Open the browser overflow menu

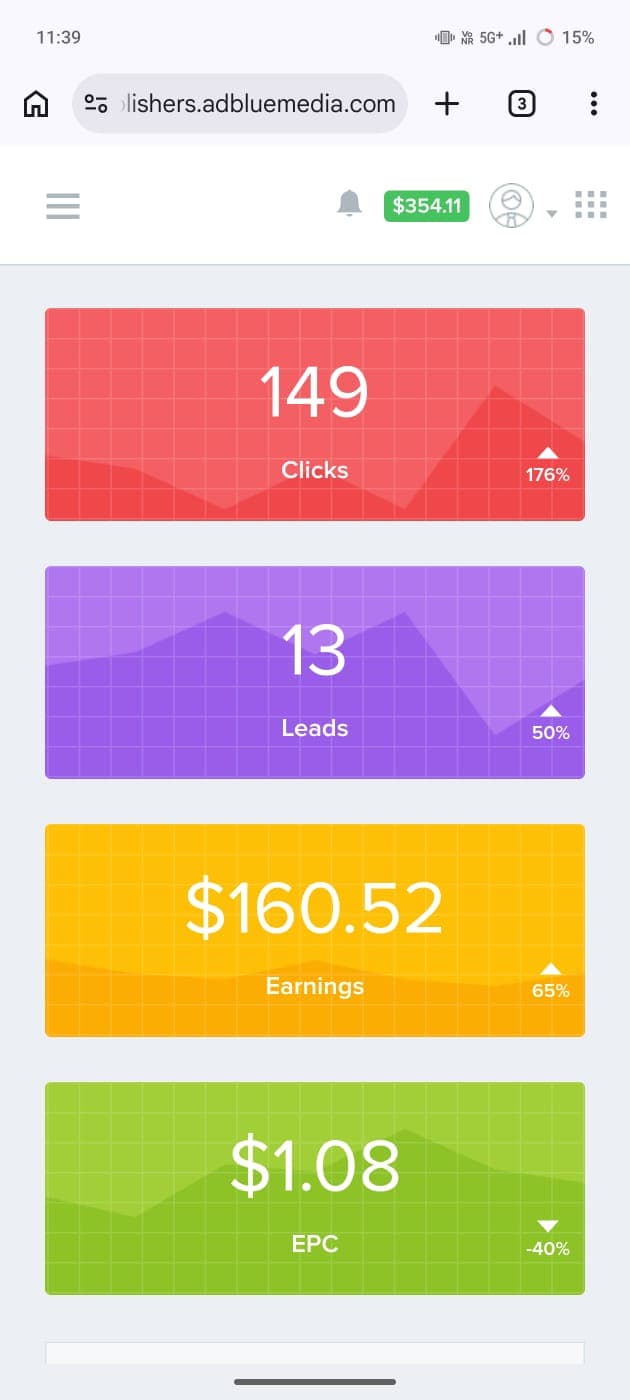pyautogui.click(x=594, y=103)
